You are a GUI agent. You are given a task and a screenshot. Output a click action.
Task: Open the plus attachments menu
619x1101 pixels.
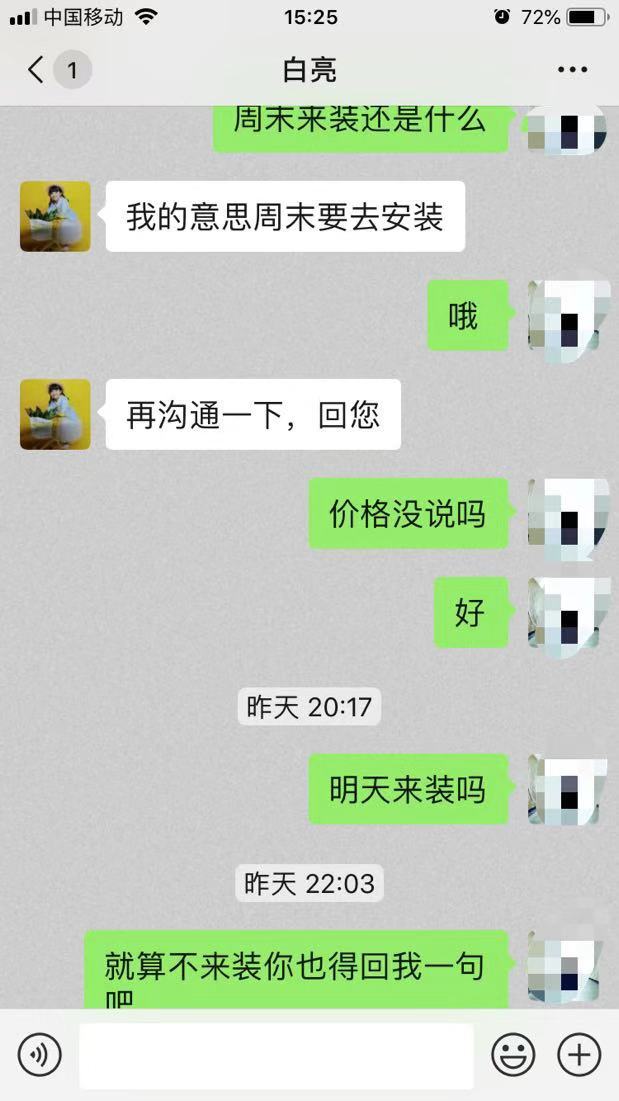click(x=579, y=1054)
